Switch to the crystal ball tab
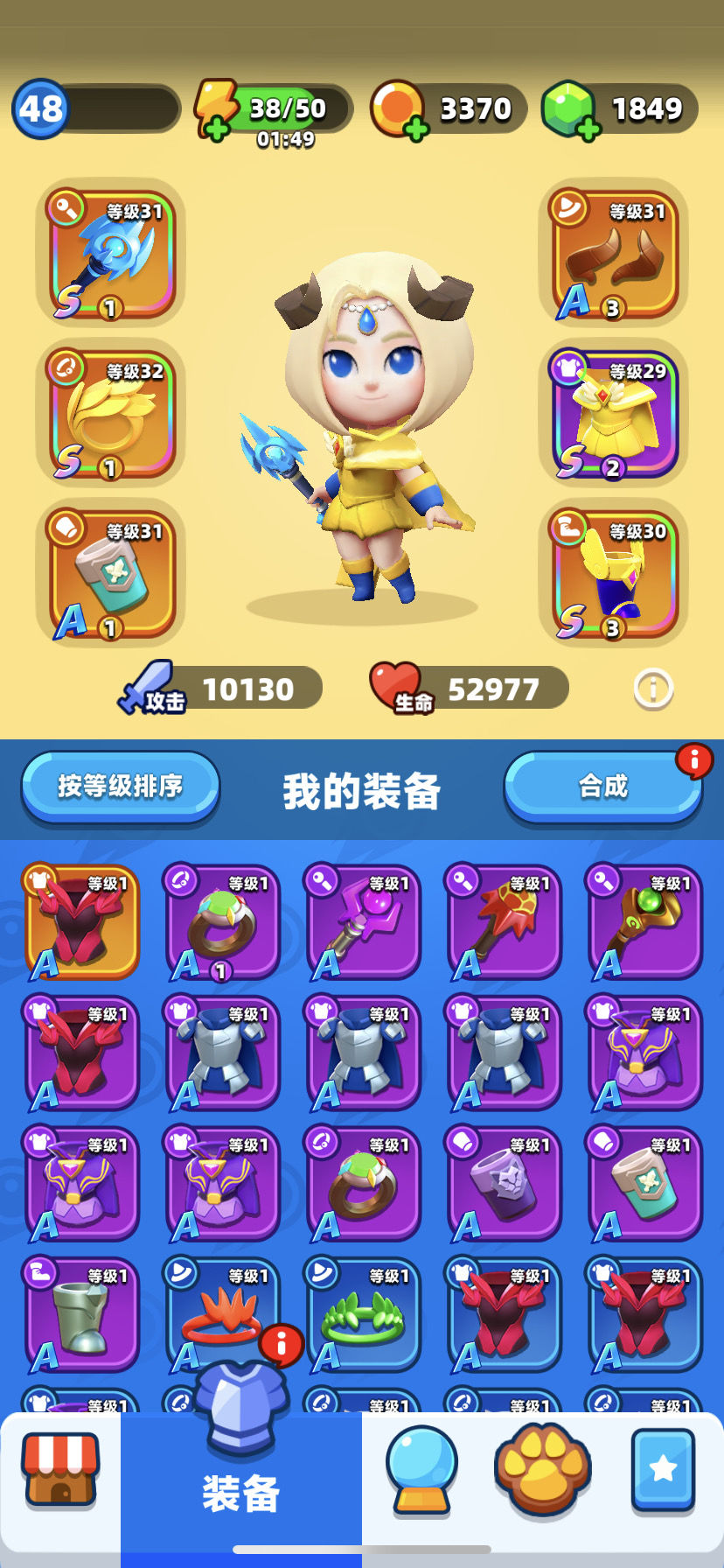724x1568 pixels. pos(422,1471)
